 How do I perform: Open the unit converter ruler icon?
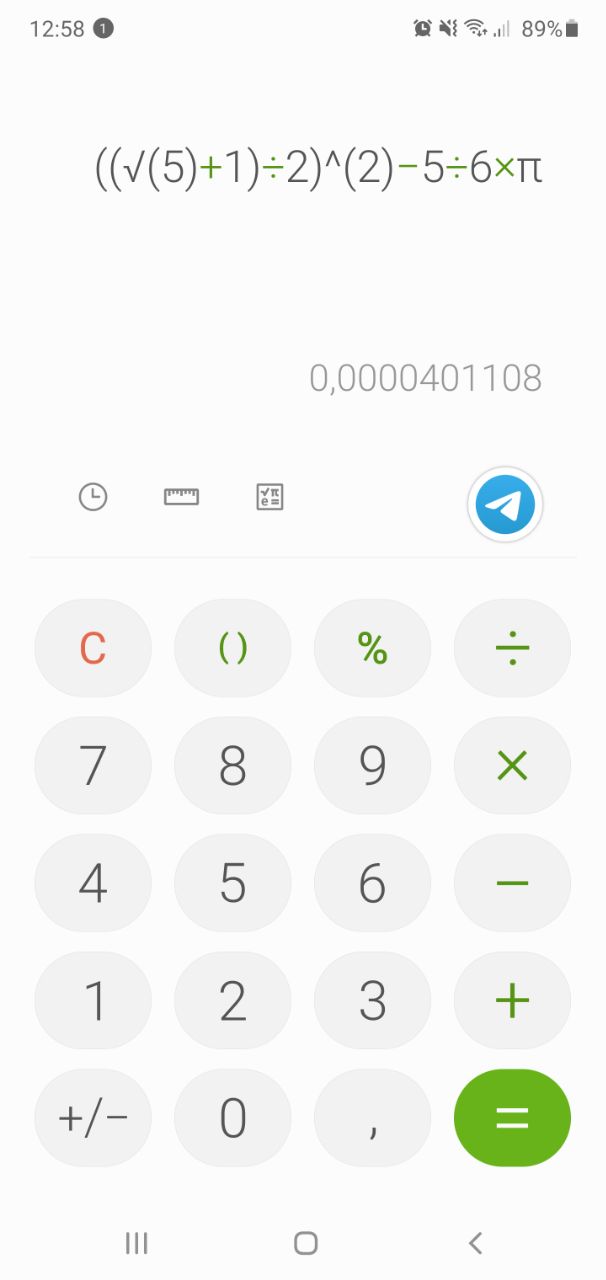click(x=181, y=497)
